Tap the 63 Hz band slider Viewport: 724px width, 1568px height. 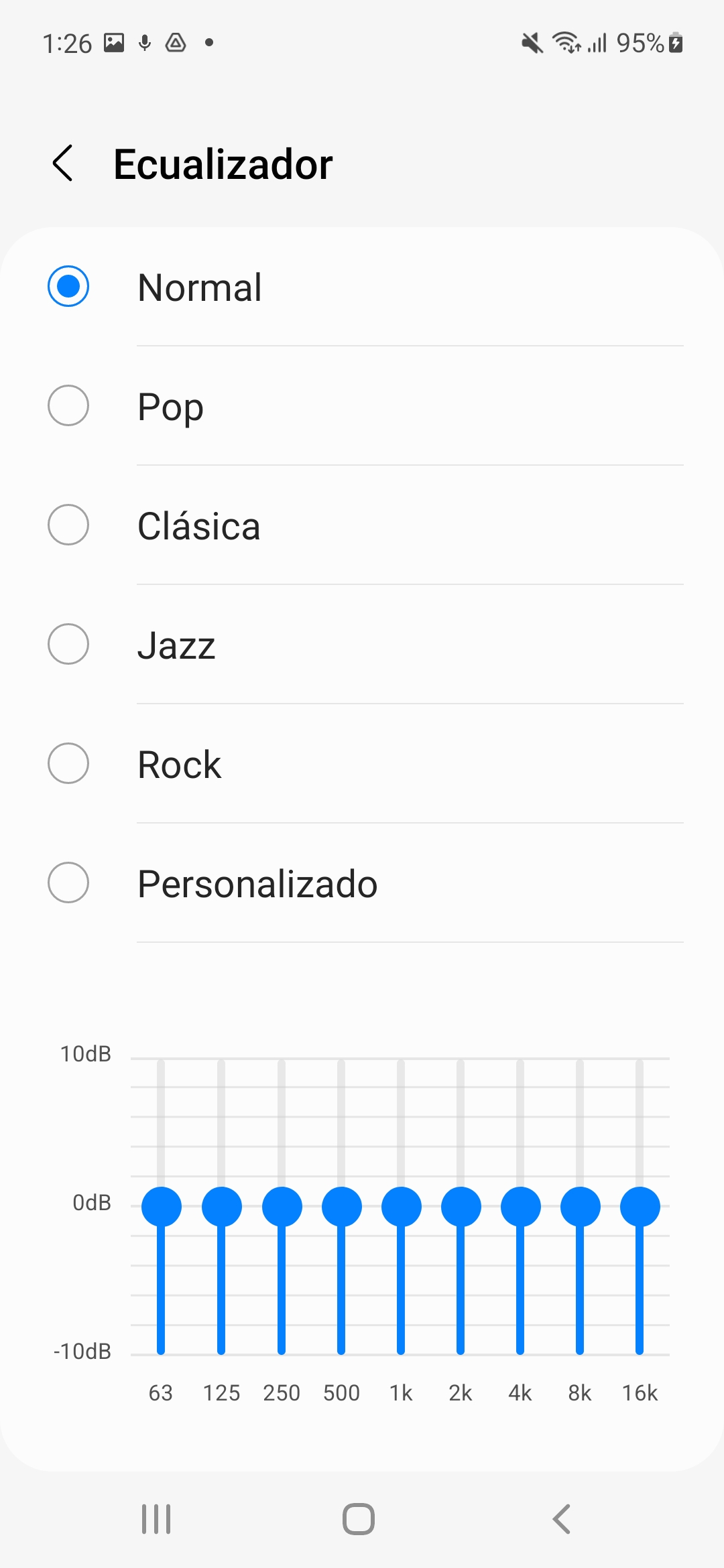coord(161,1207)
